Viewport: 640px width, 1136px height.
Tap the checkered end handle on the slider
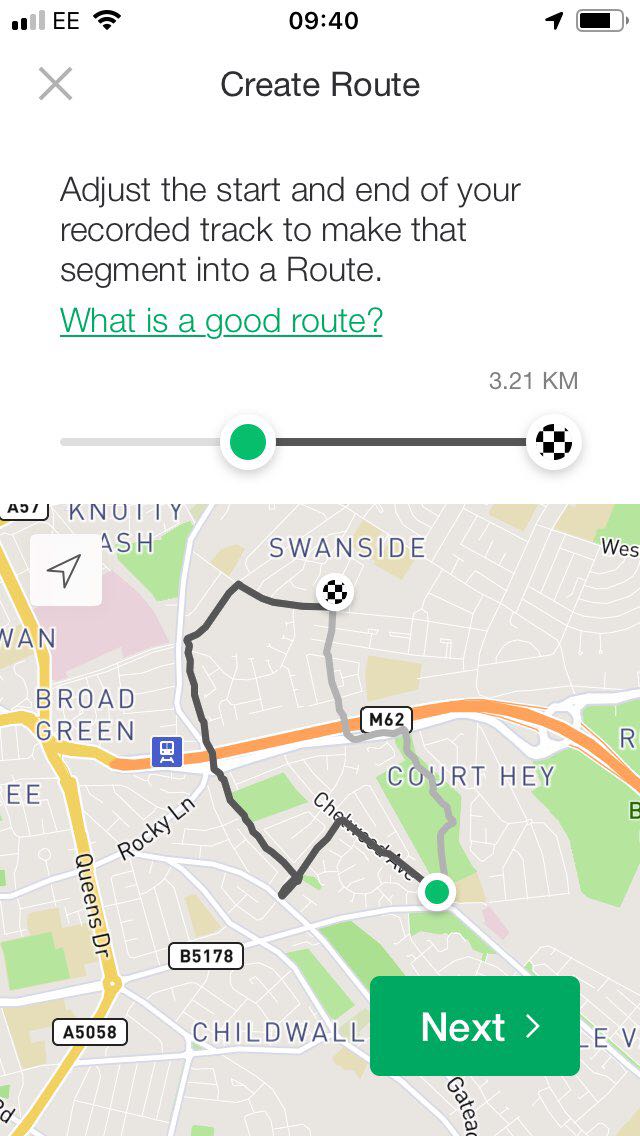554,441
